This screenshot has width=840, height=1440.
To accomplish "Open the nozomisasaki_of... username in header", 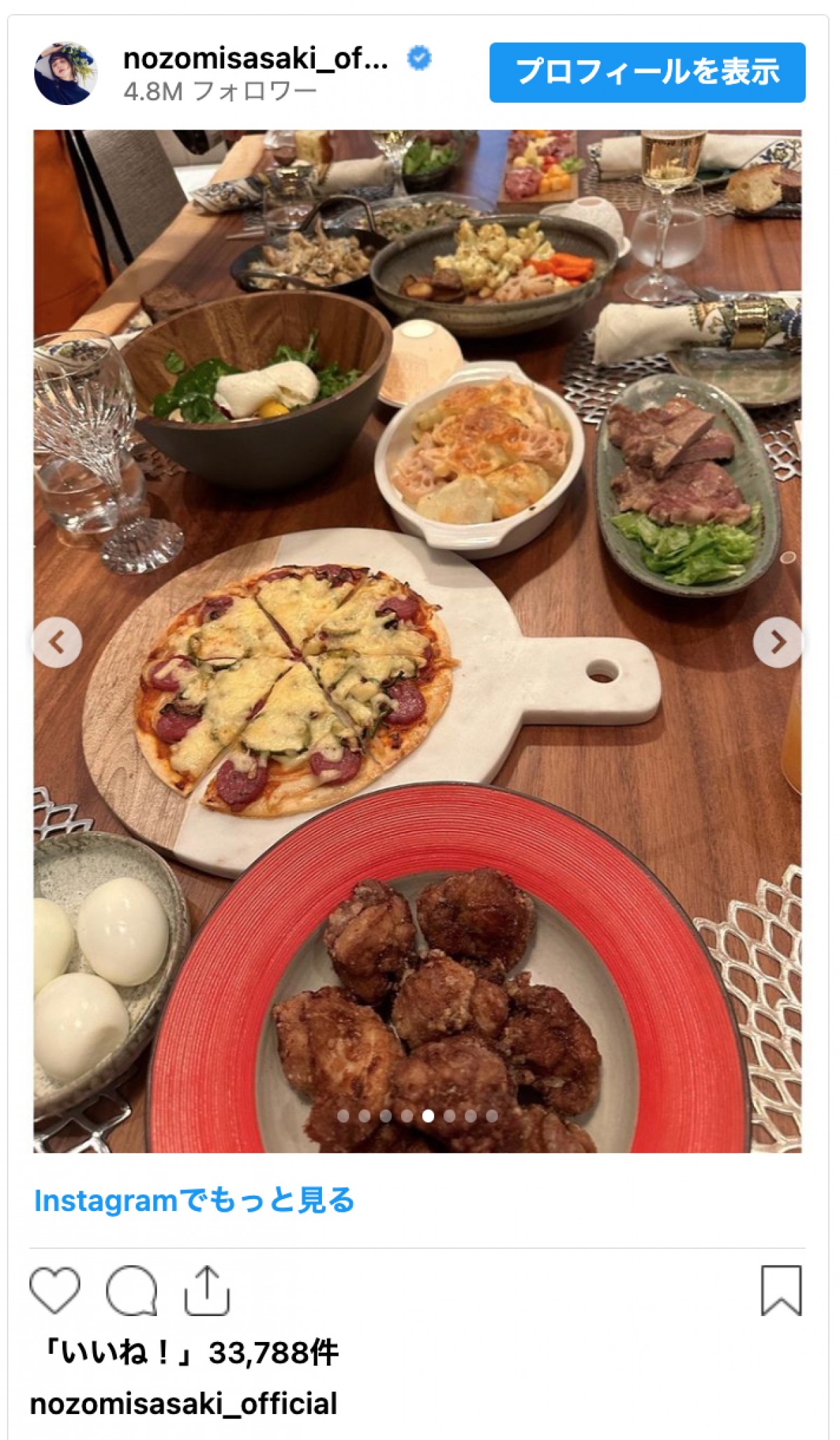I will 255,60.
